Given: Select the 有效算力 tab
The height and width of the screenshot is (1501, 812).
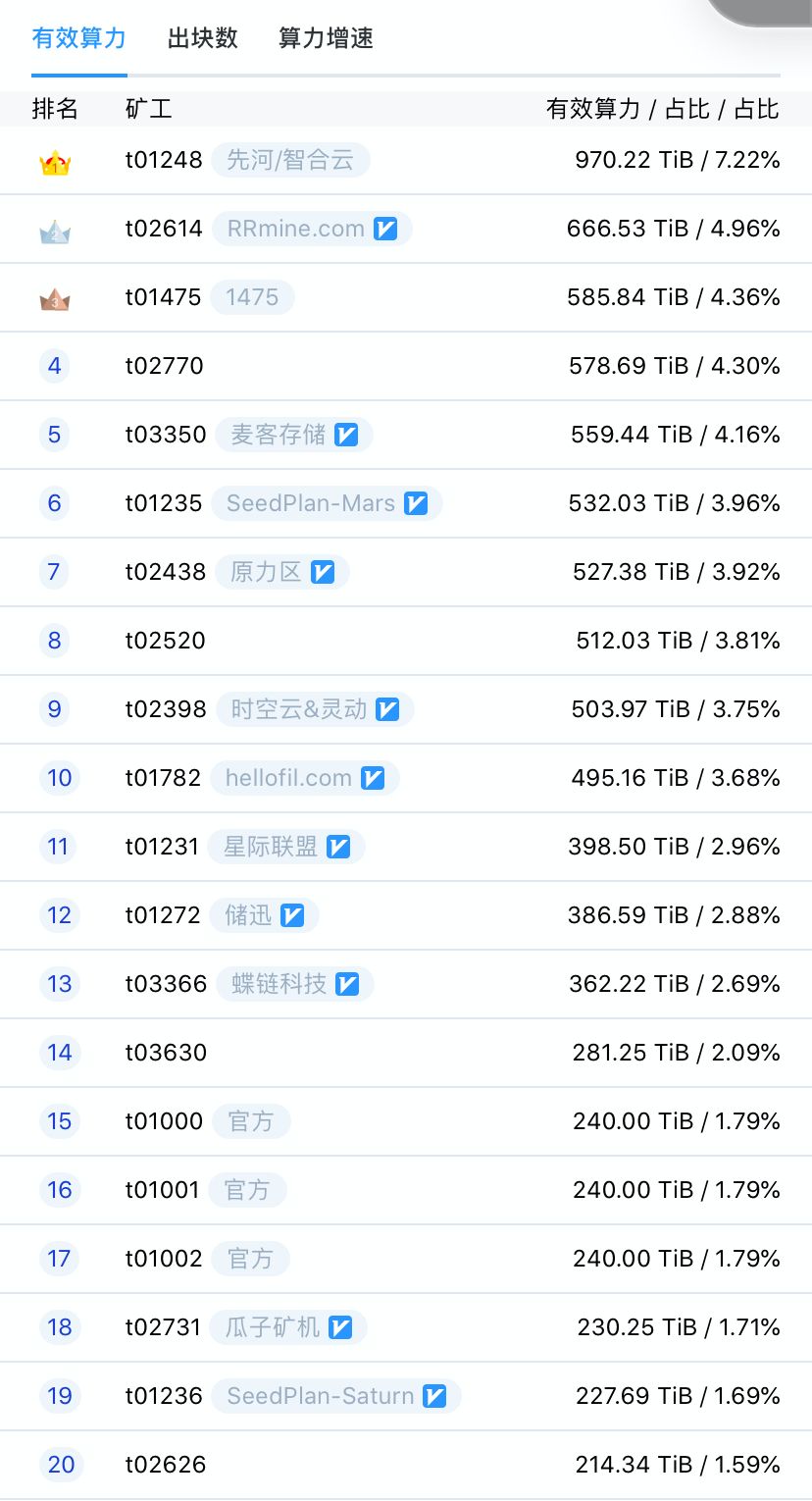Looking at the screenshot, I should (79, 38).
